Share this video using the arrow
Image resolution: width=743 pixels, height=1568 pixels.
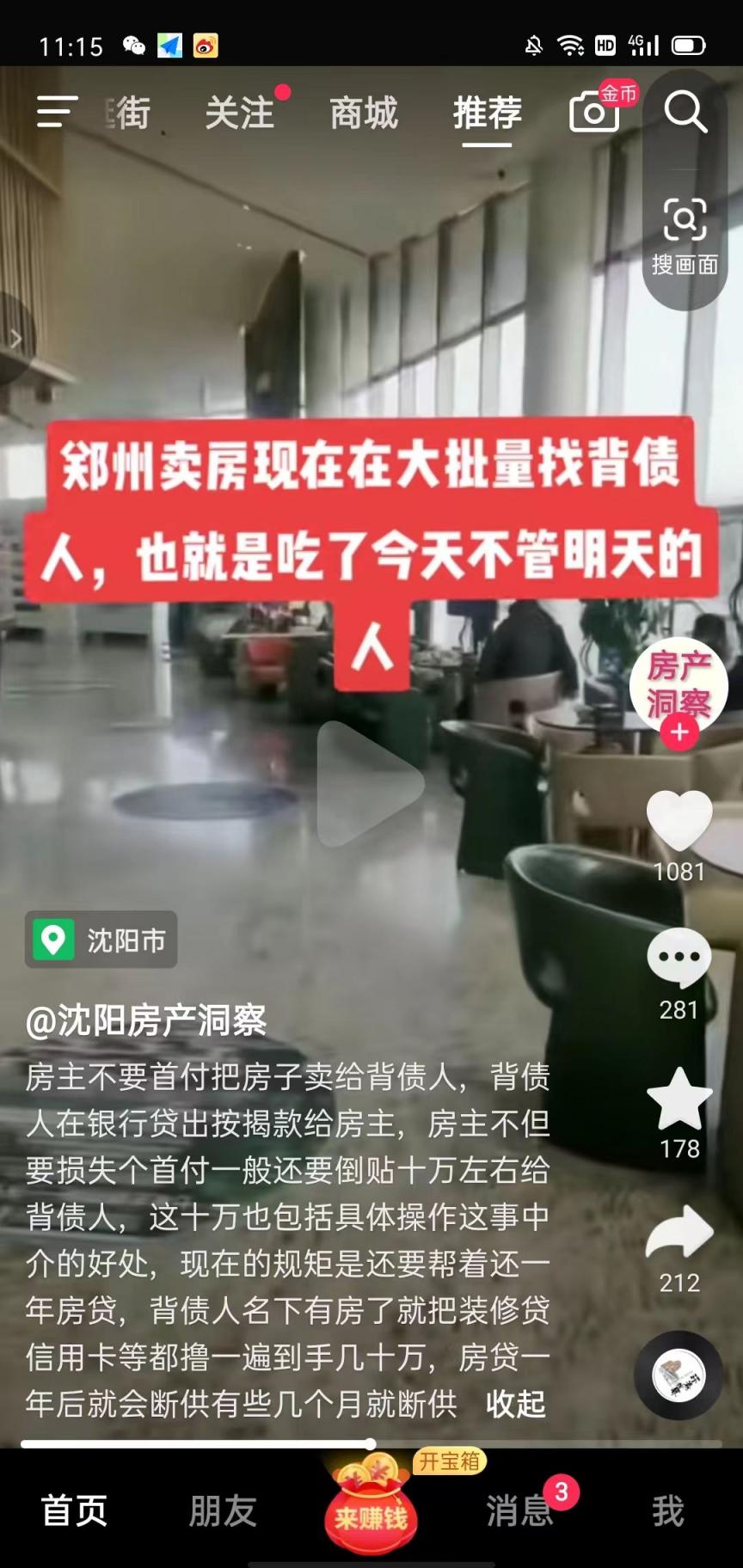[679, 1234]
